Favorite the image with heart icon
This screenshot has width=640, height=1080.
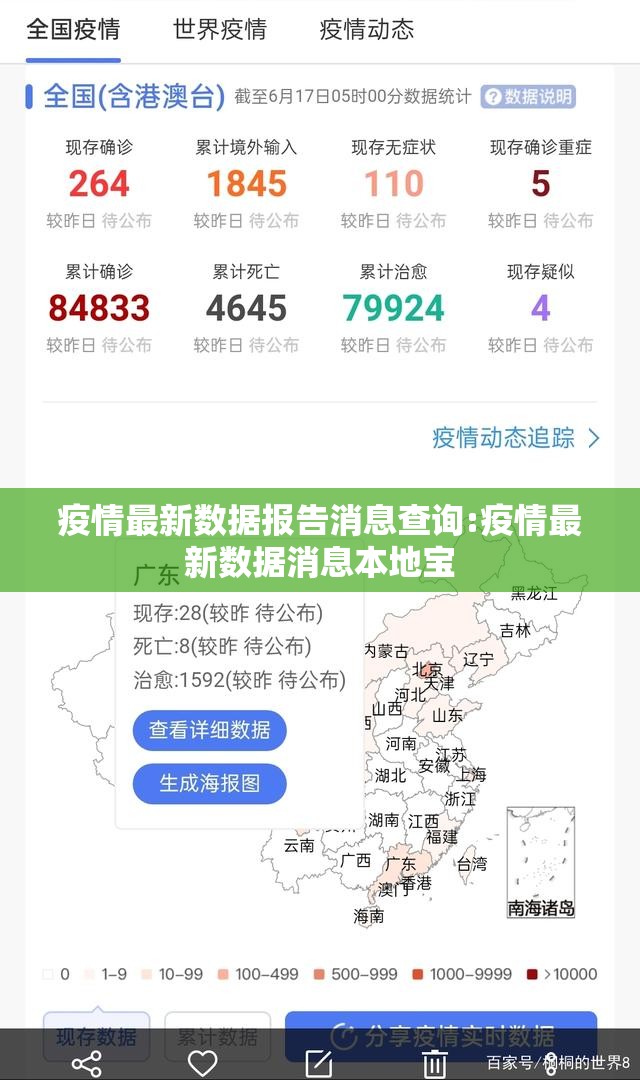[203, 1062]
